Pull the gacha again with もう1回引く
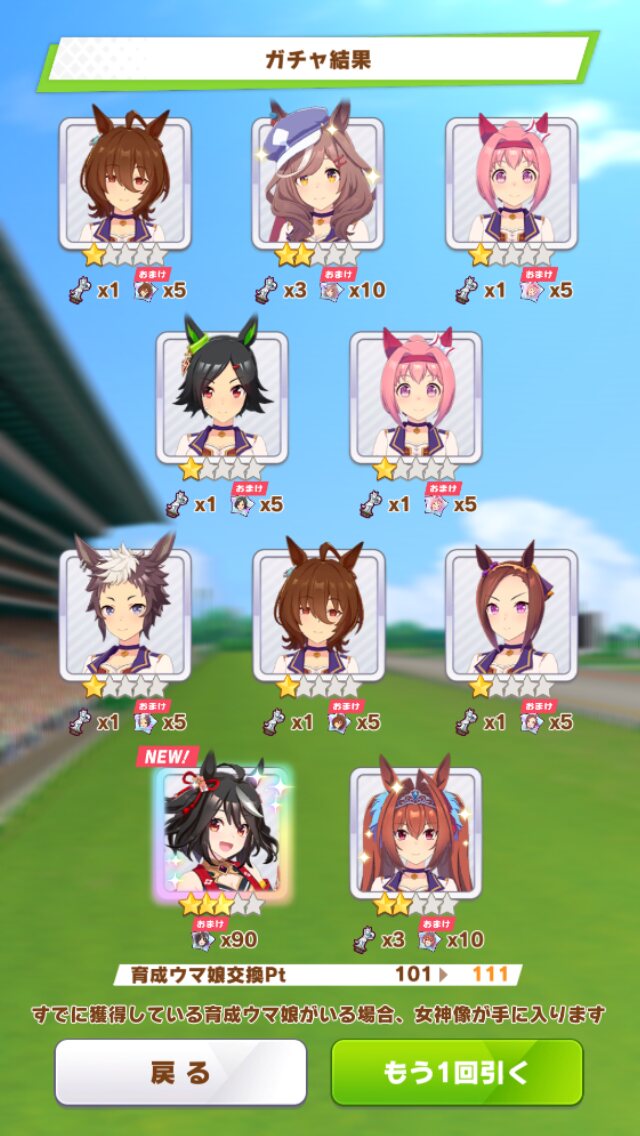This screenshot has width=640, height=1136. coord(457,1073)
